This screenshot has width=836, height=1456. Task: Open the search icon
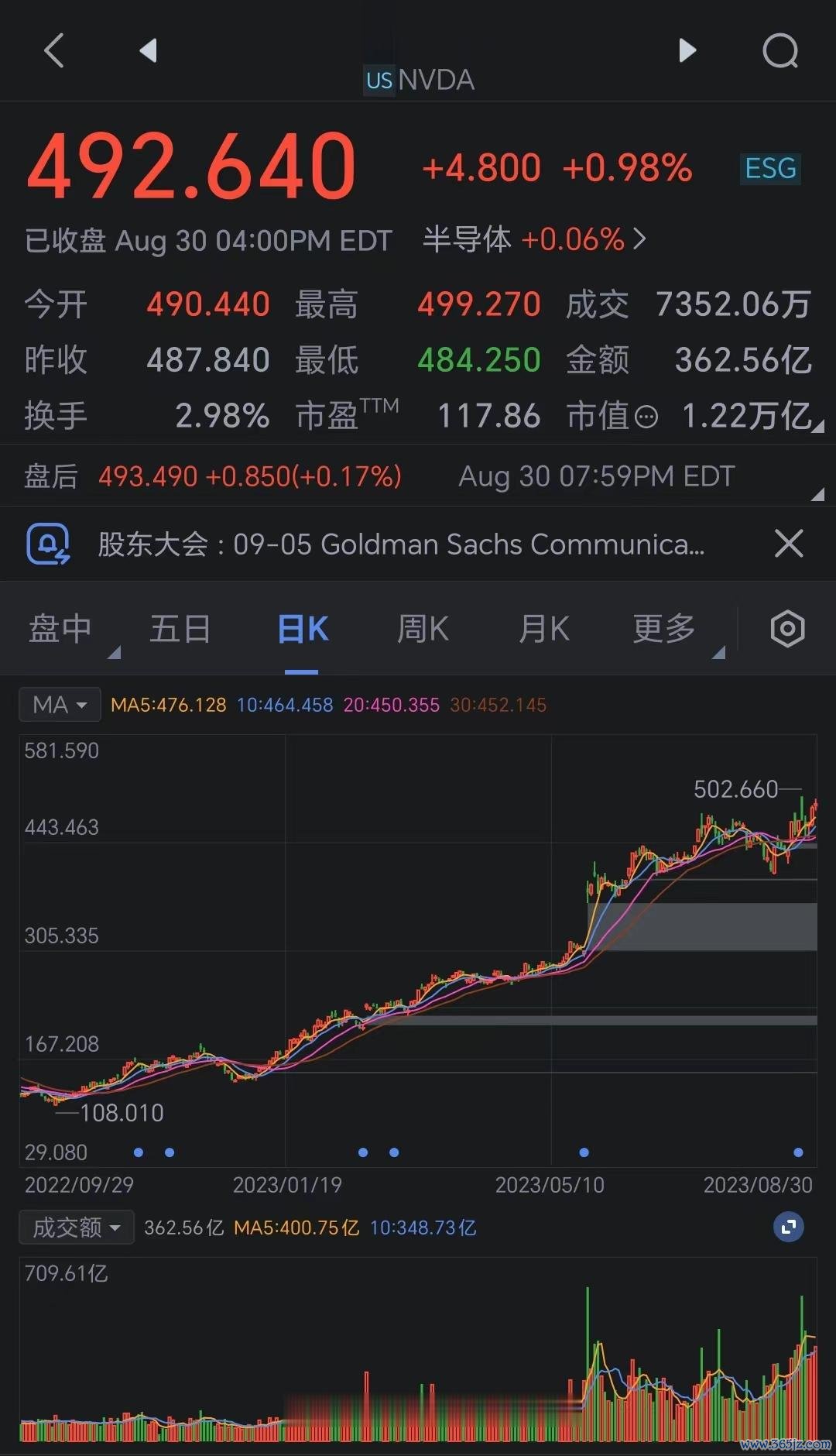coord(779,51)
